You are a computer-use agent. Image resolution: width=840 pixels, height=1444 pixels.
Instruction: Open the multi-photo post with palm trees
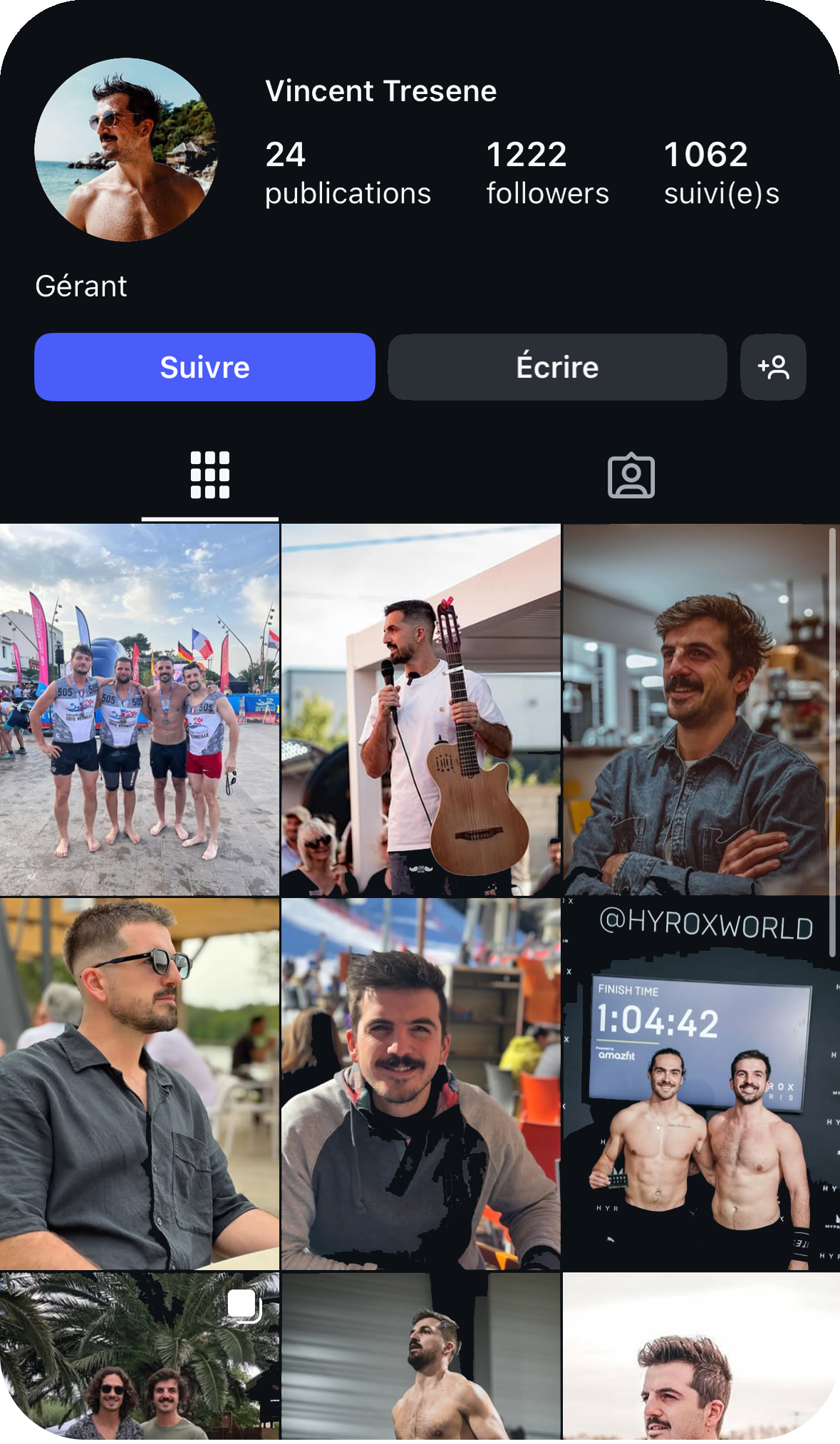coord(140,1358)
